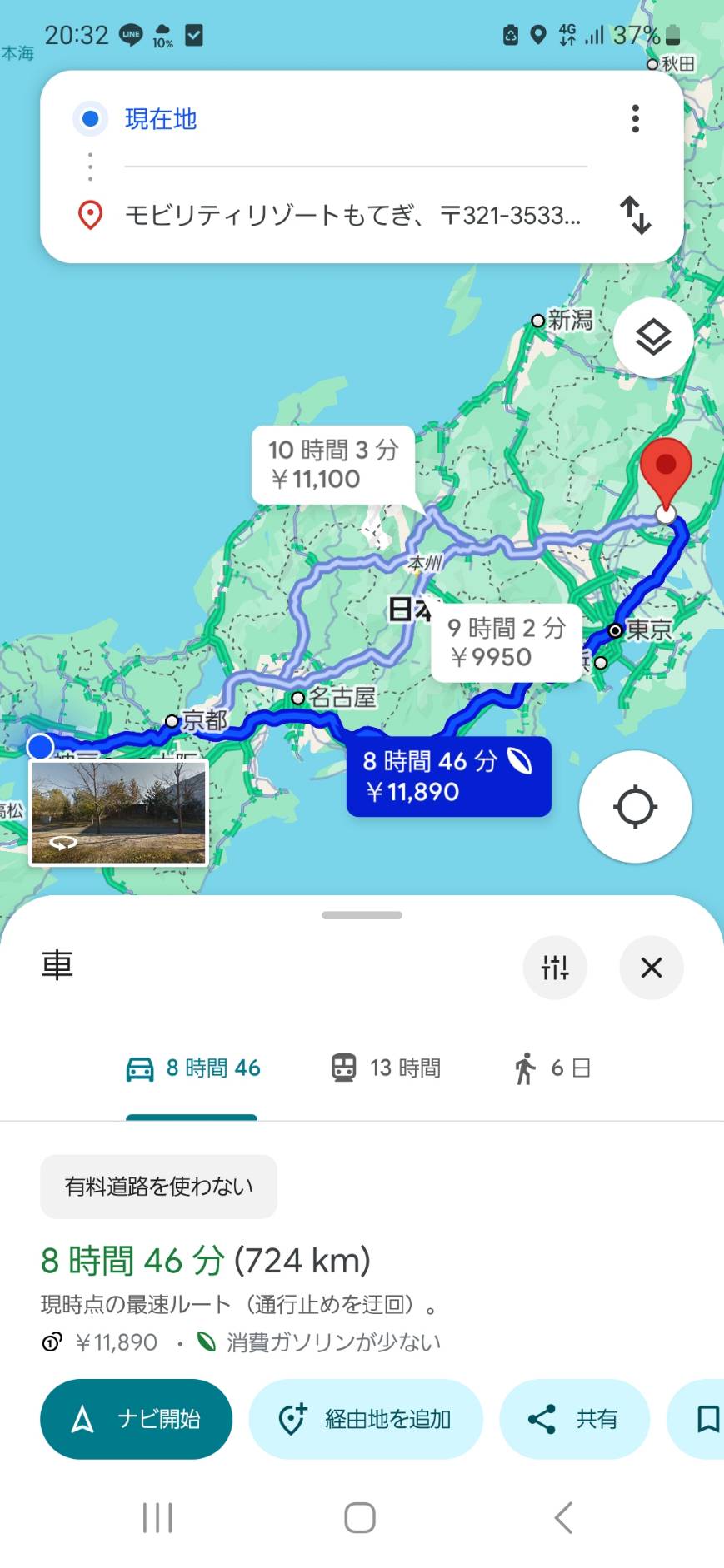Edit the destination モビリティリゾートもてぎ

(x=356, y=216)
